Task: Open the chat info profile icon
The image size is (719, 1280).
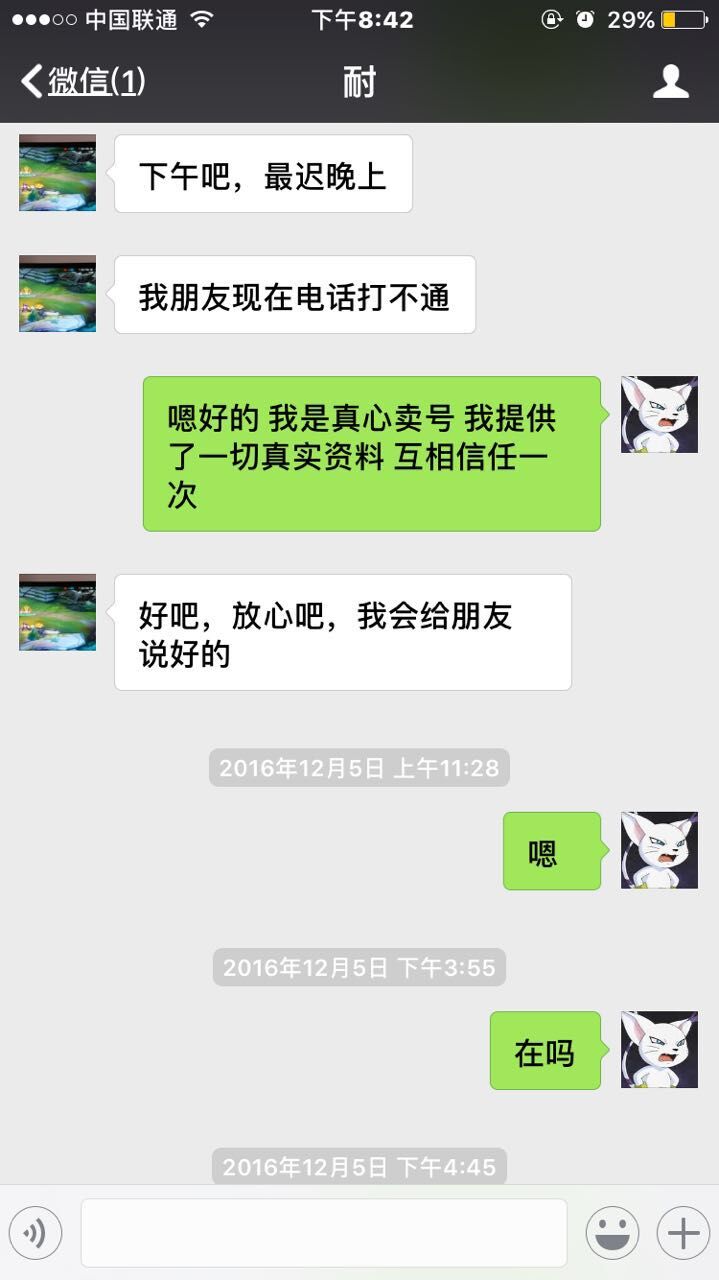Action: pyautogui.click(x=671, y=82)
